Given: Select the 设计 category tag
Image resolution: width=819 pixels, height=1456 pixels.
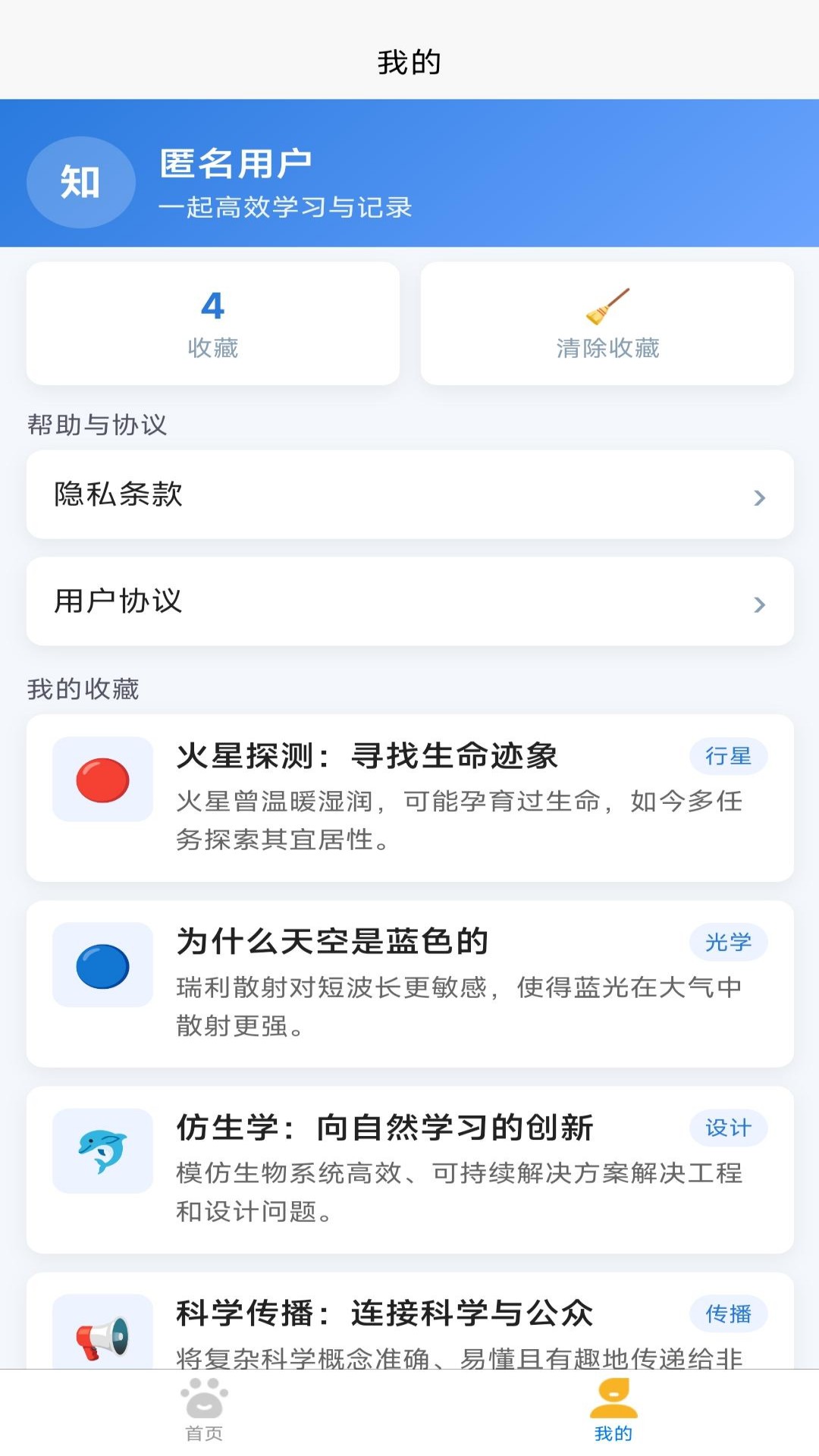Looking at the screenshot, I should click(x=728, y=1128).
